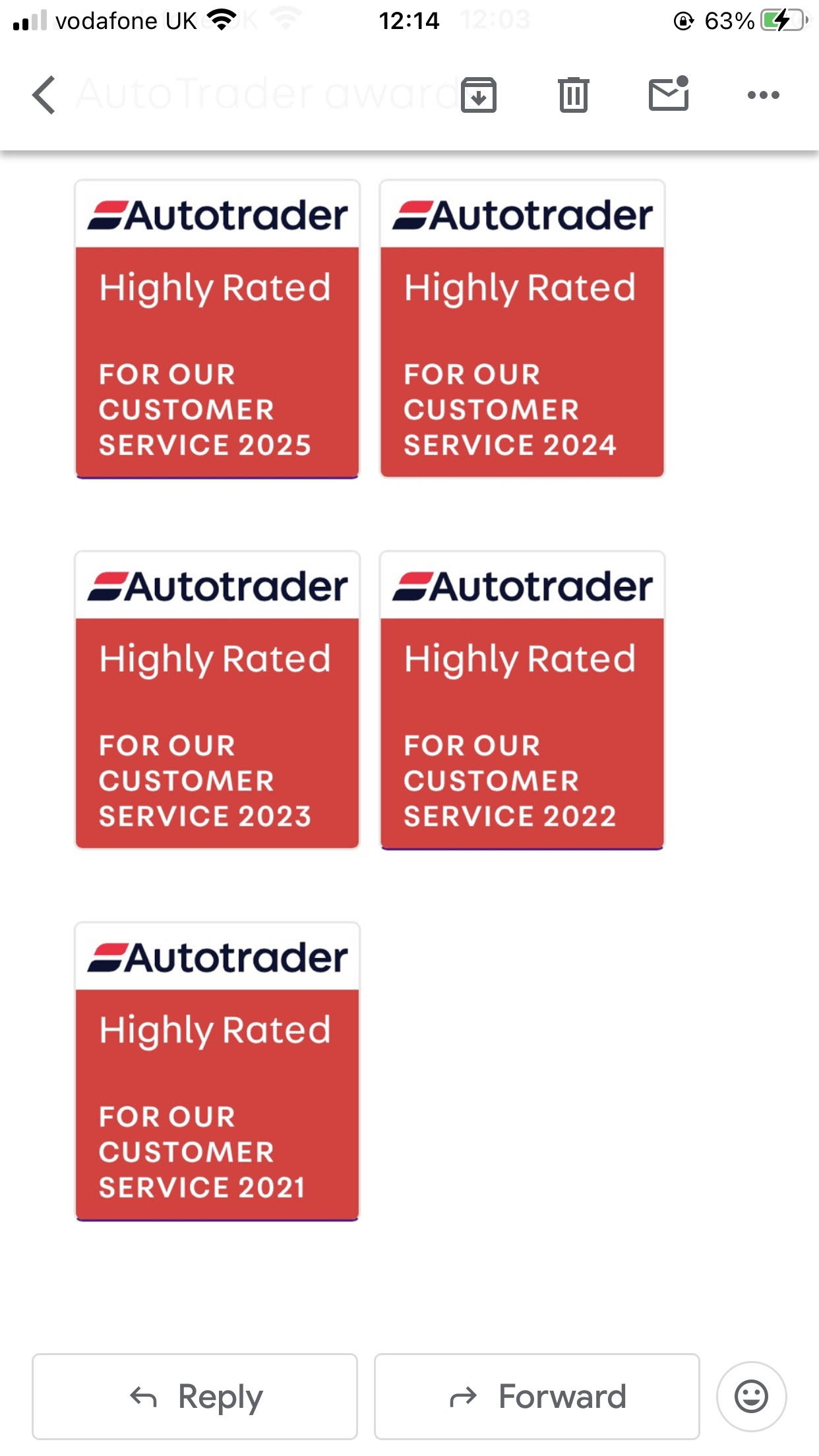
Task: Open the three-dot overflow menu
Action: [763, 95]
